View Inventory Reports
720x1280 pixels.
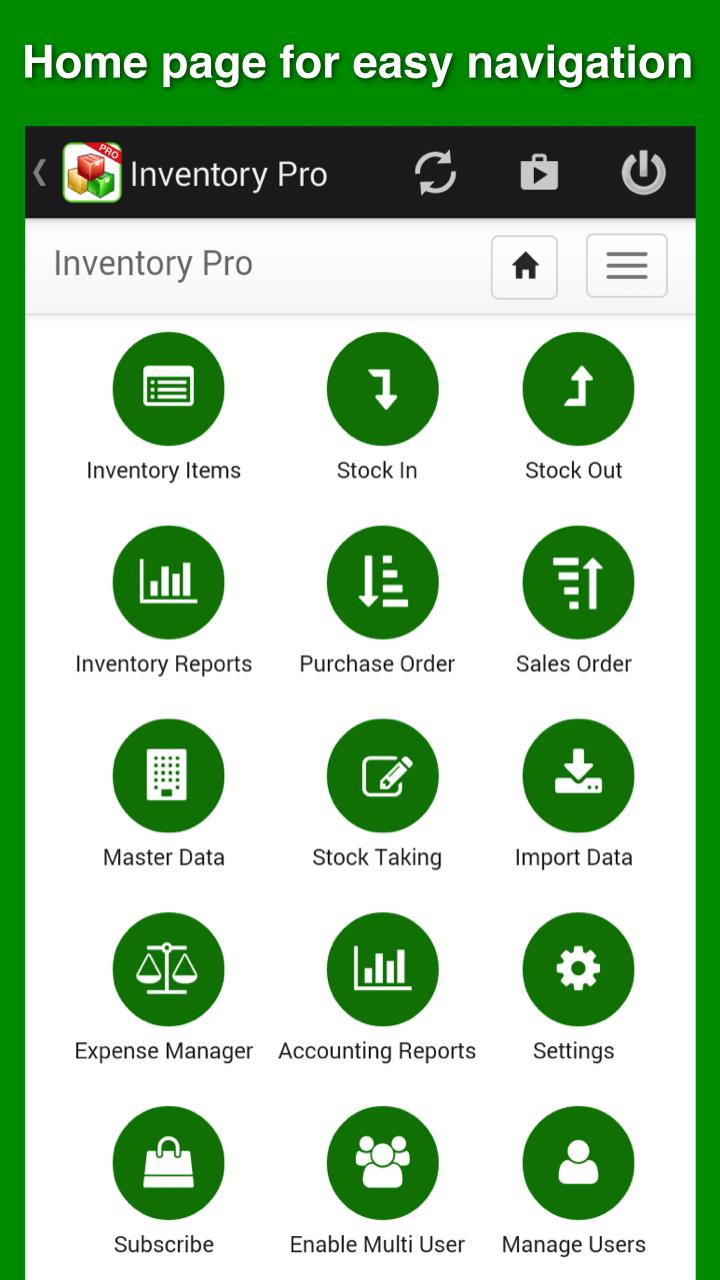(168, 582)
